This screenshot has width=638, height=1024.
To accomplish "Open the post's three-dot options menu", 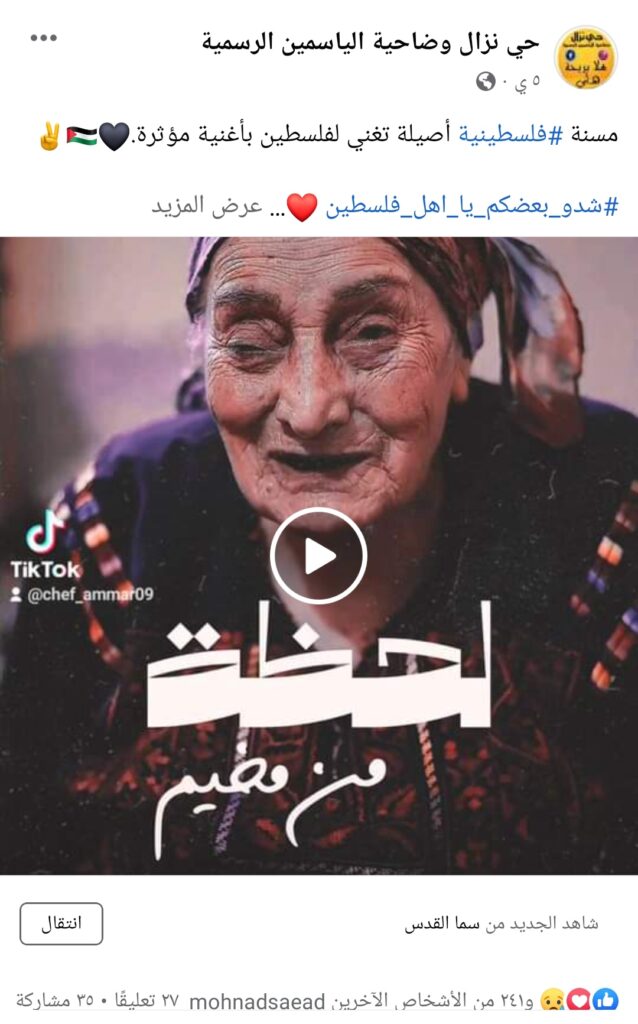I will (x=44, y=38).
